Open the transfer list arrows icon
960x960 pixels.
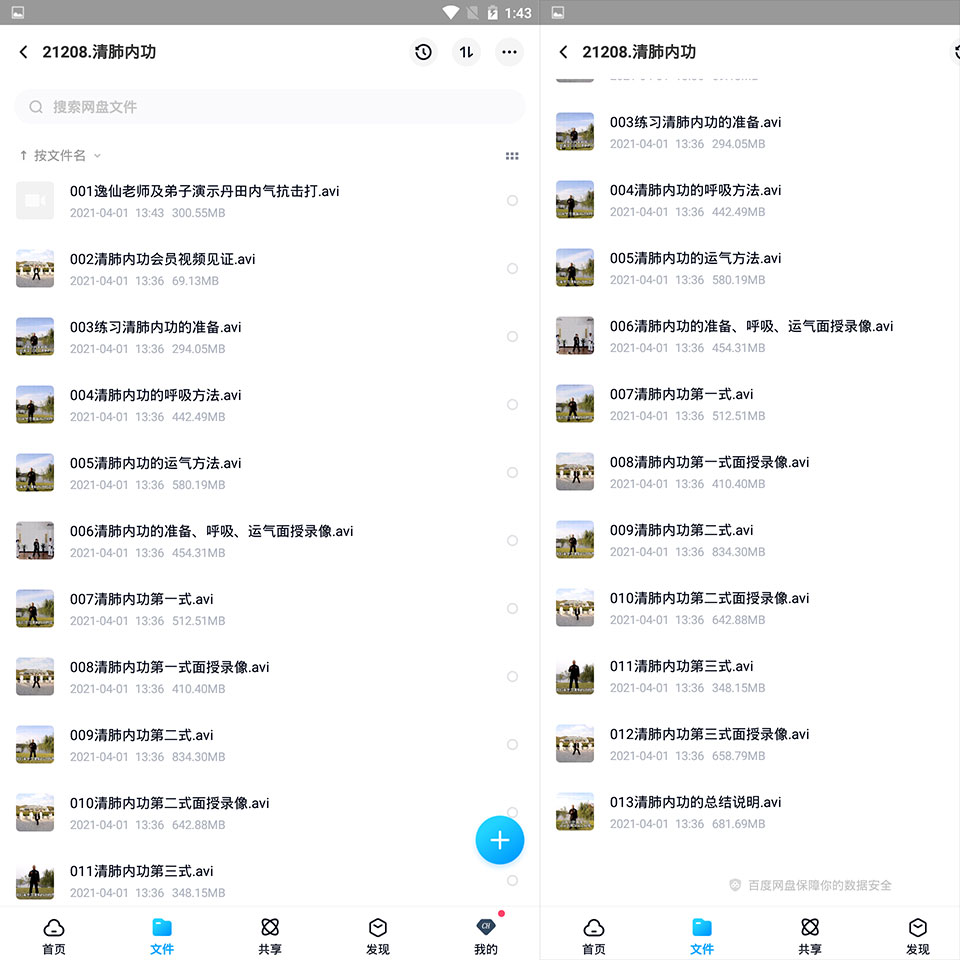pos(466,52)
